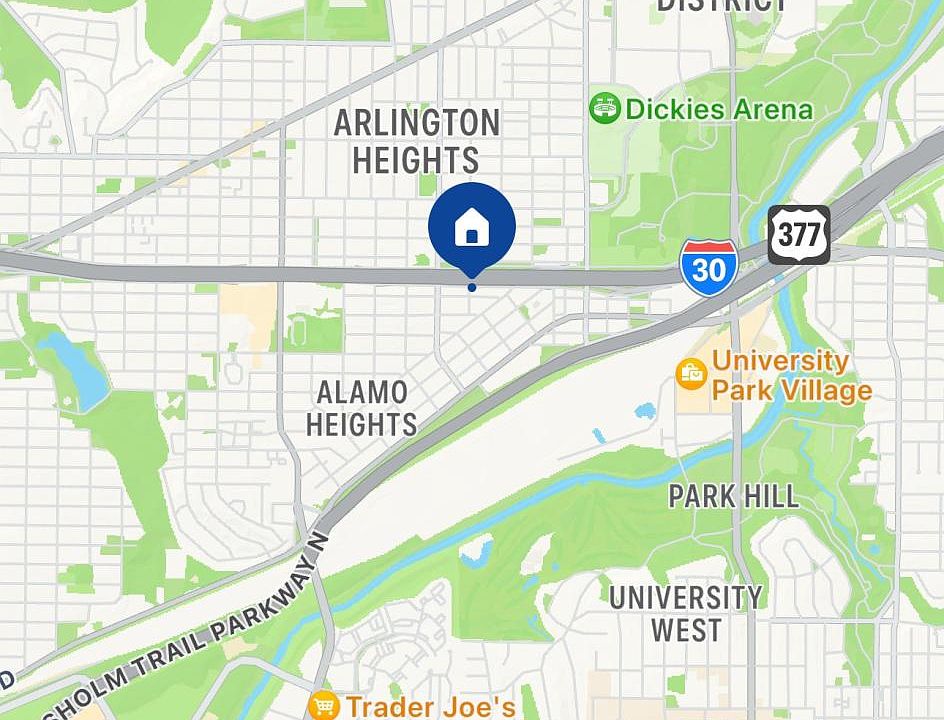Screen dimensions: 944x720
Task: Tap the blue home location pin
Action: tap(472, 228)
